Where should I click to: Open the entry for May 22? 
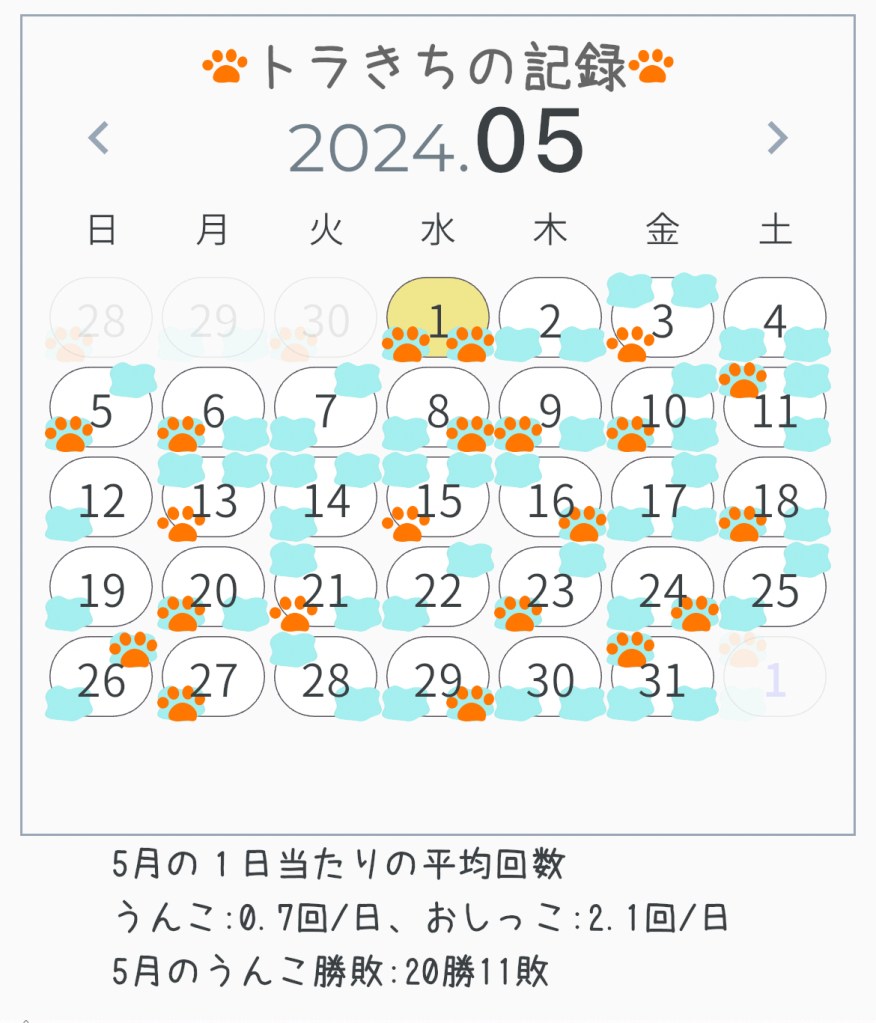[x=438, y=589]
